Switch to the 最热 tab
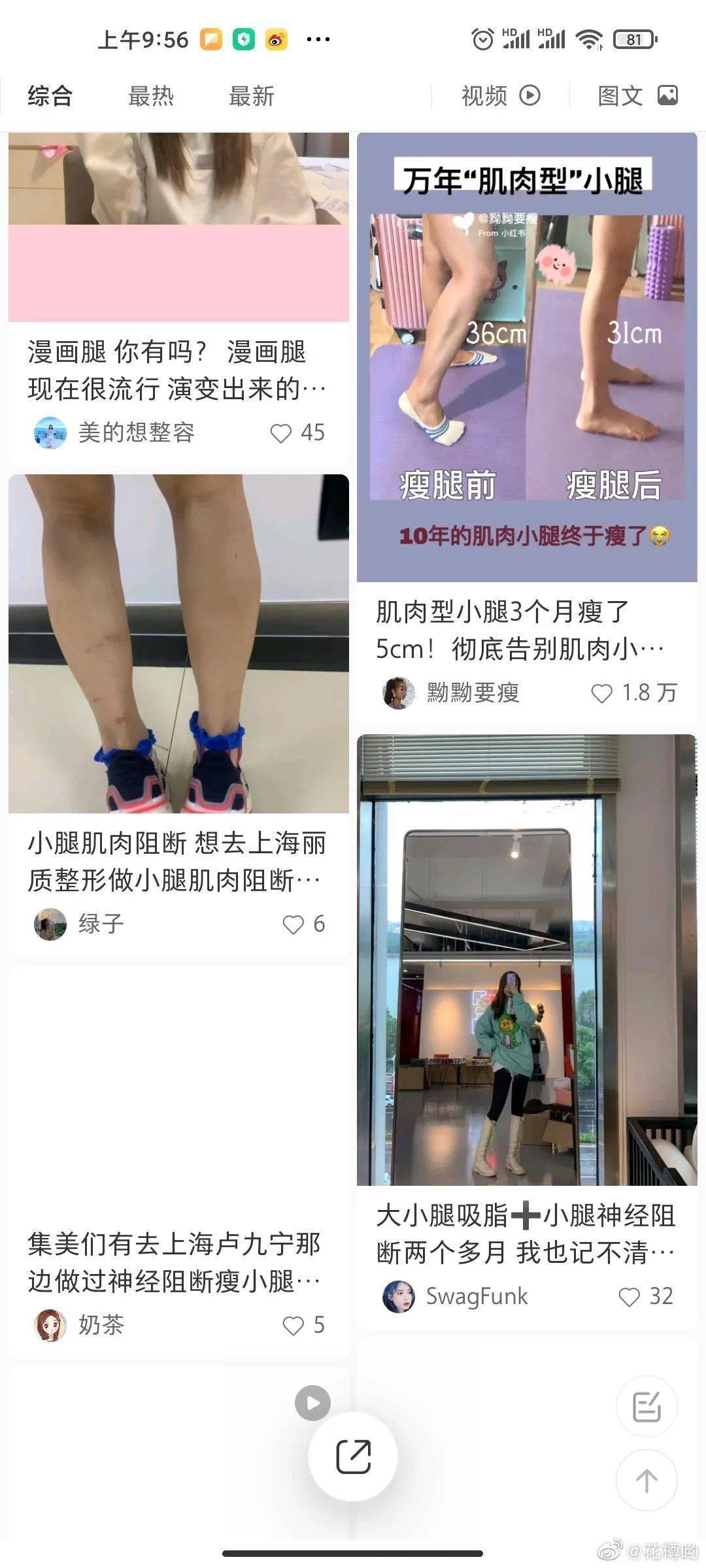The height and width of the screenshot is (1568, 706). 151,96
